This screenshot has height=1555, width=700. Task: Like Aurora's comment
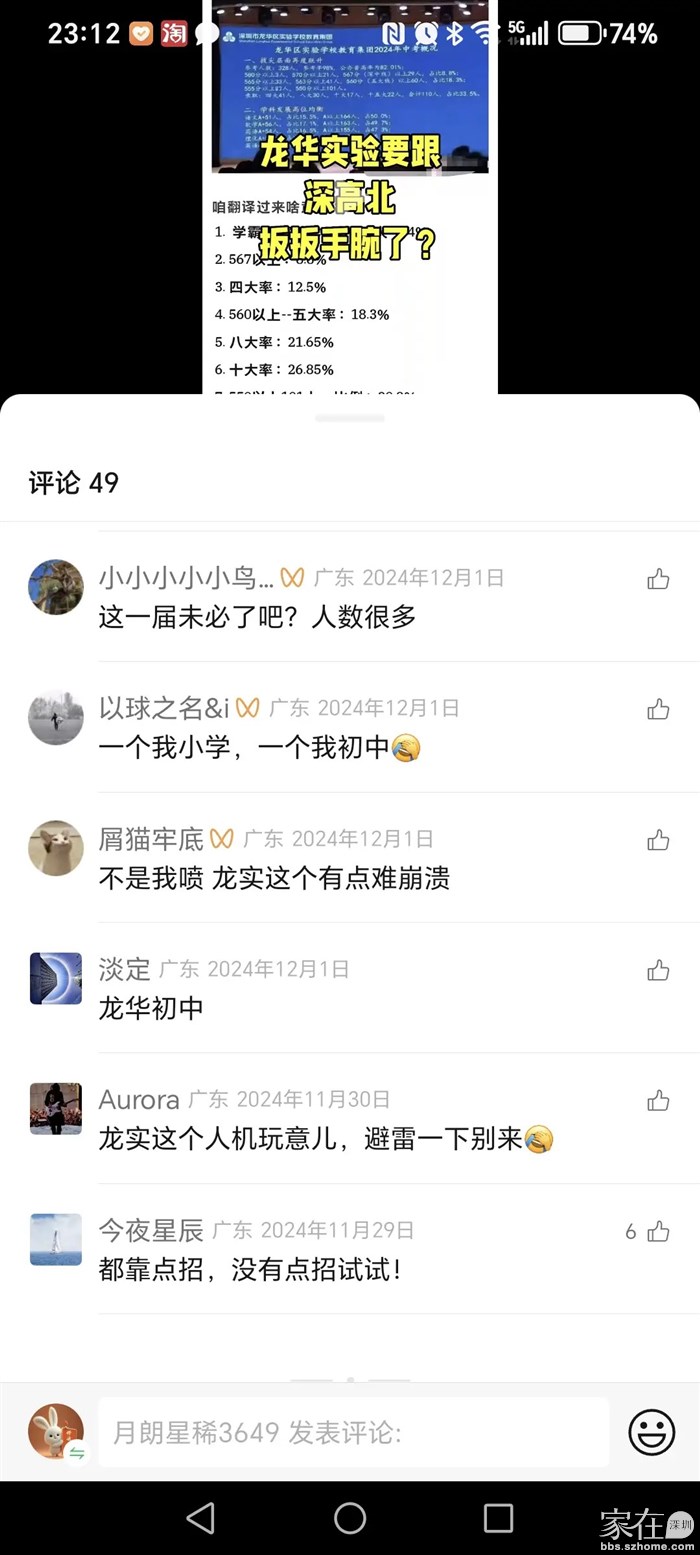(x=658, y=1101)
